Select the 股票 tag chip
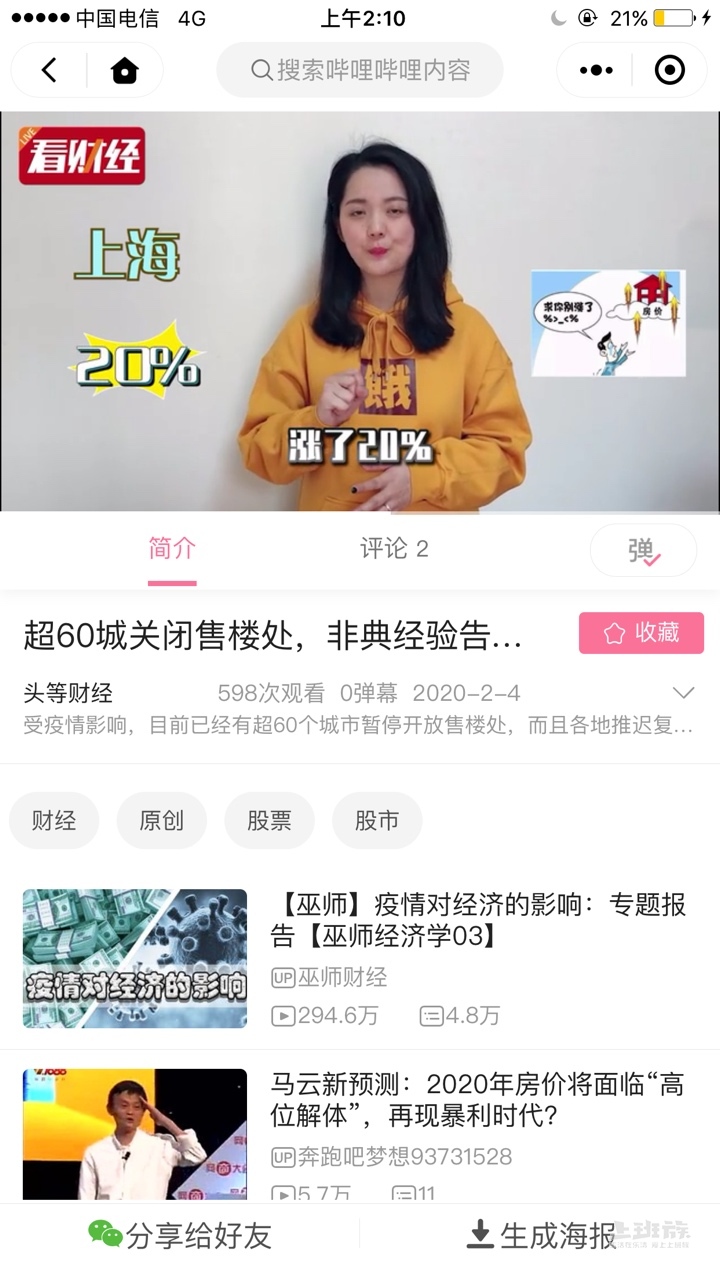 [269, 821]
